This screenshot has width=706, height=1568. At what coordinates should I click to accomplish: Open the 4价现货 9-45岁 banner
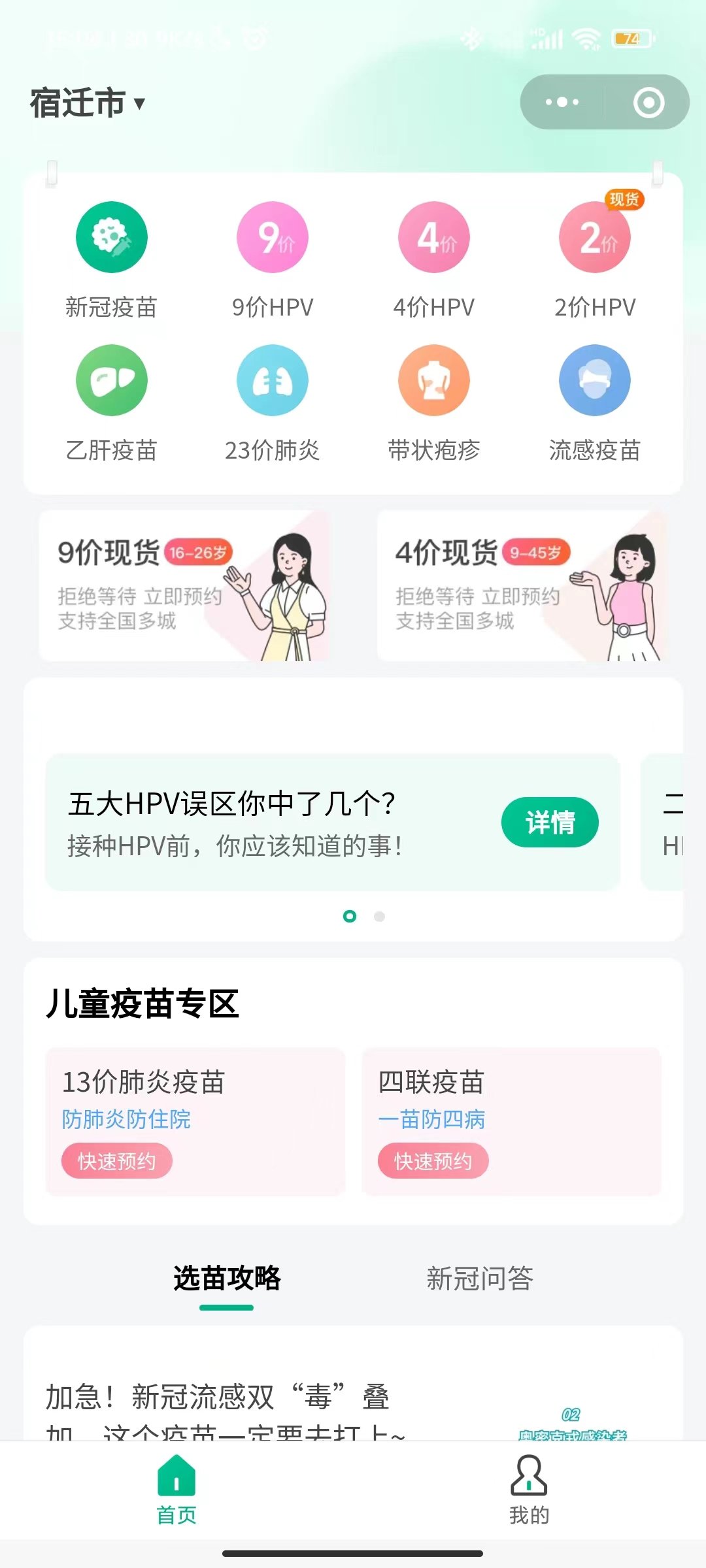(522, 585)
